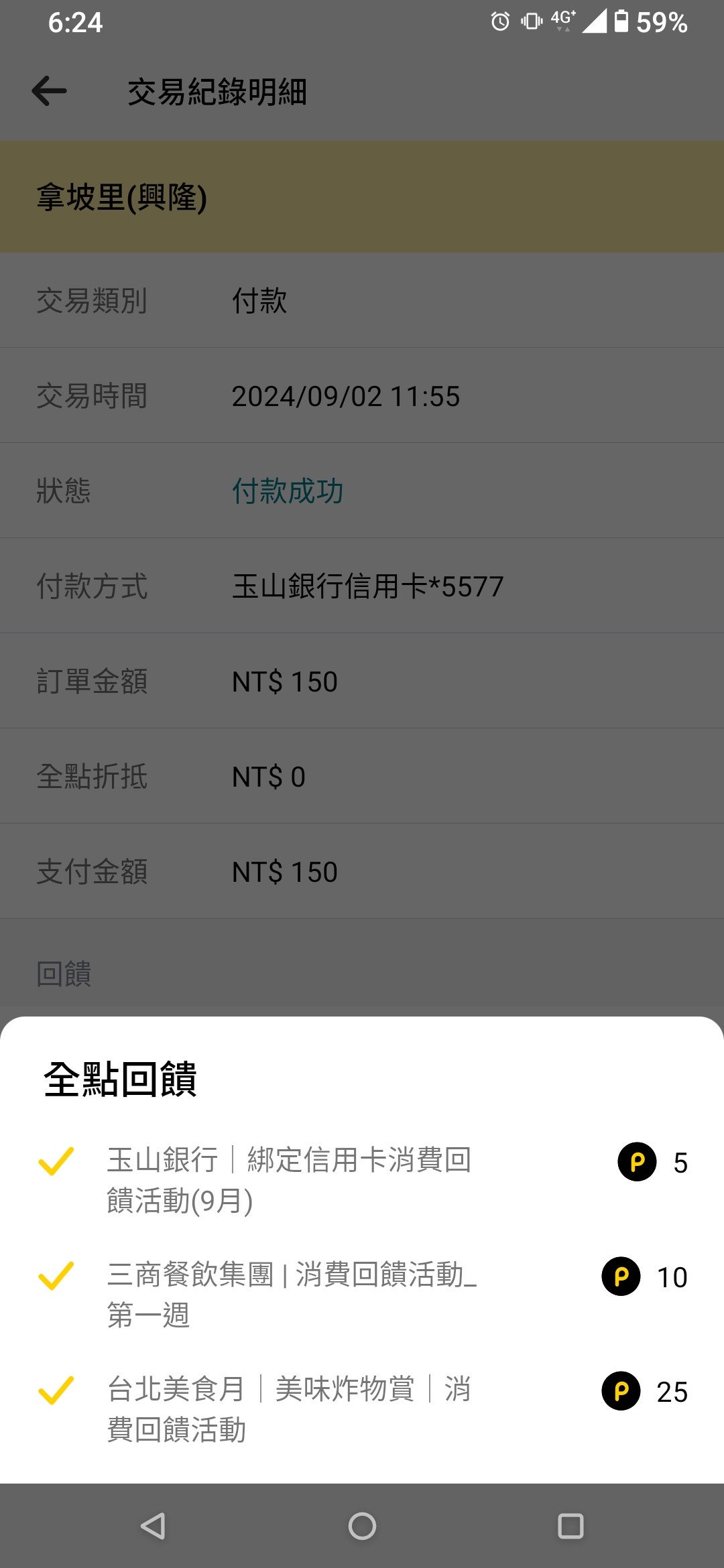Go back from the transaction details
The width and height of the screenshot is (724, 1568).
(x=49, y=91)
